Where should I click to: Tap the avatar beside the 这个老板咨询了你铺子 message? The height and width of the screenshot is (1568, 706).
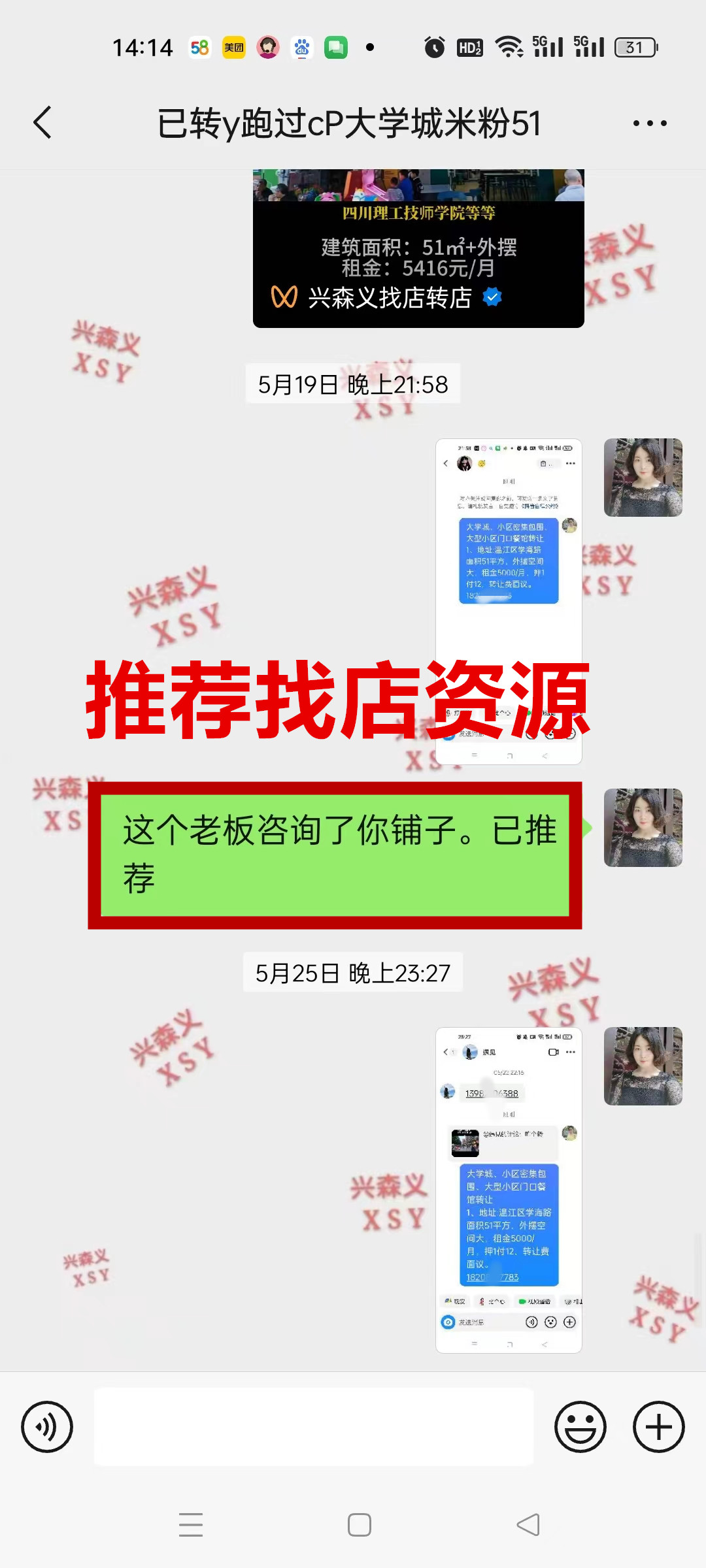click(643, 828)
